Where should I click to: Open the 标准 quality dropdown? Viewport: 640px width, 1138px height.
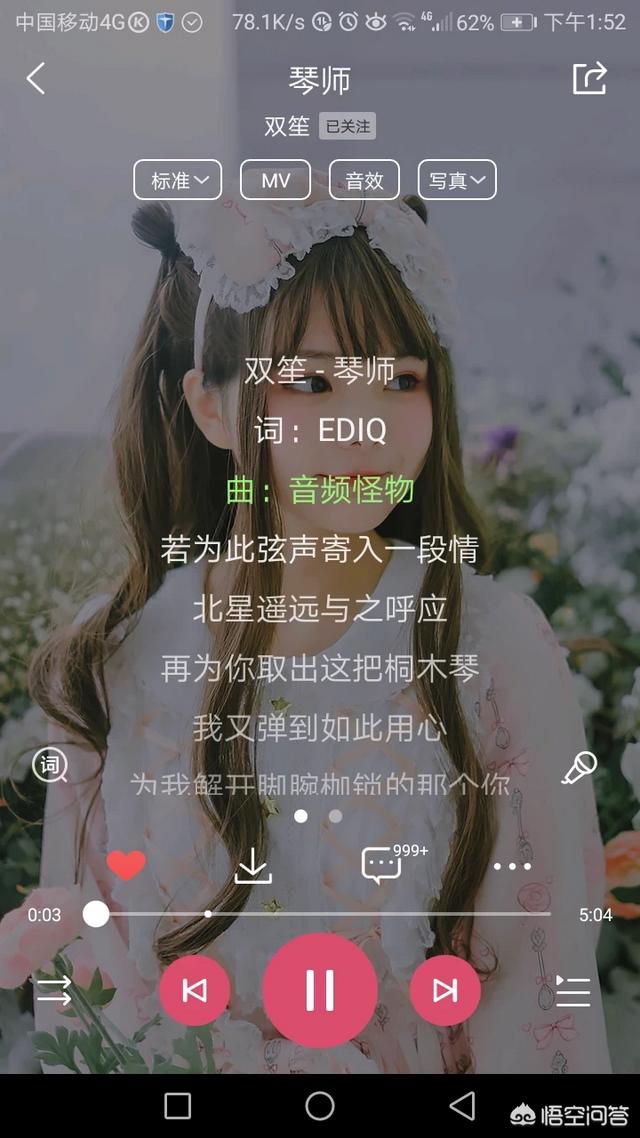point(178,180)
